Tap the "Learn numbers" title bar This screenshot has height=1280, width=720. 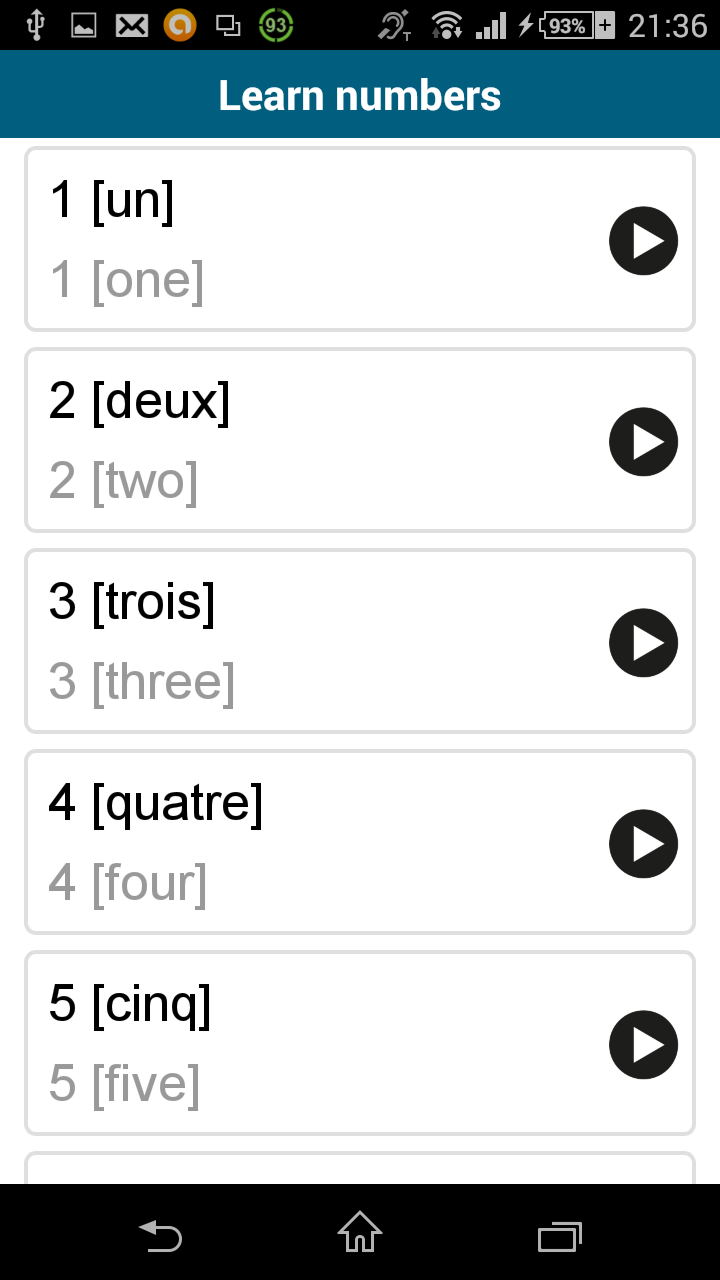pyautogui.click(x=360, y=94)
